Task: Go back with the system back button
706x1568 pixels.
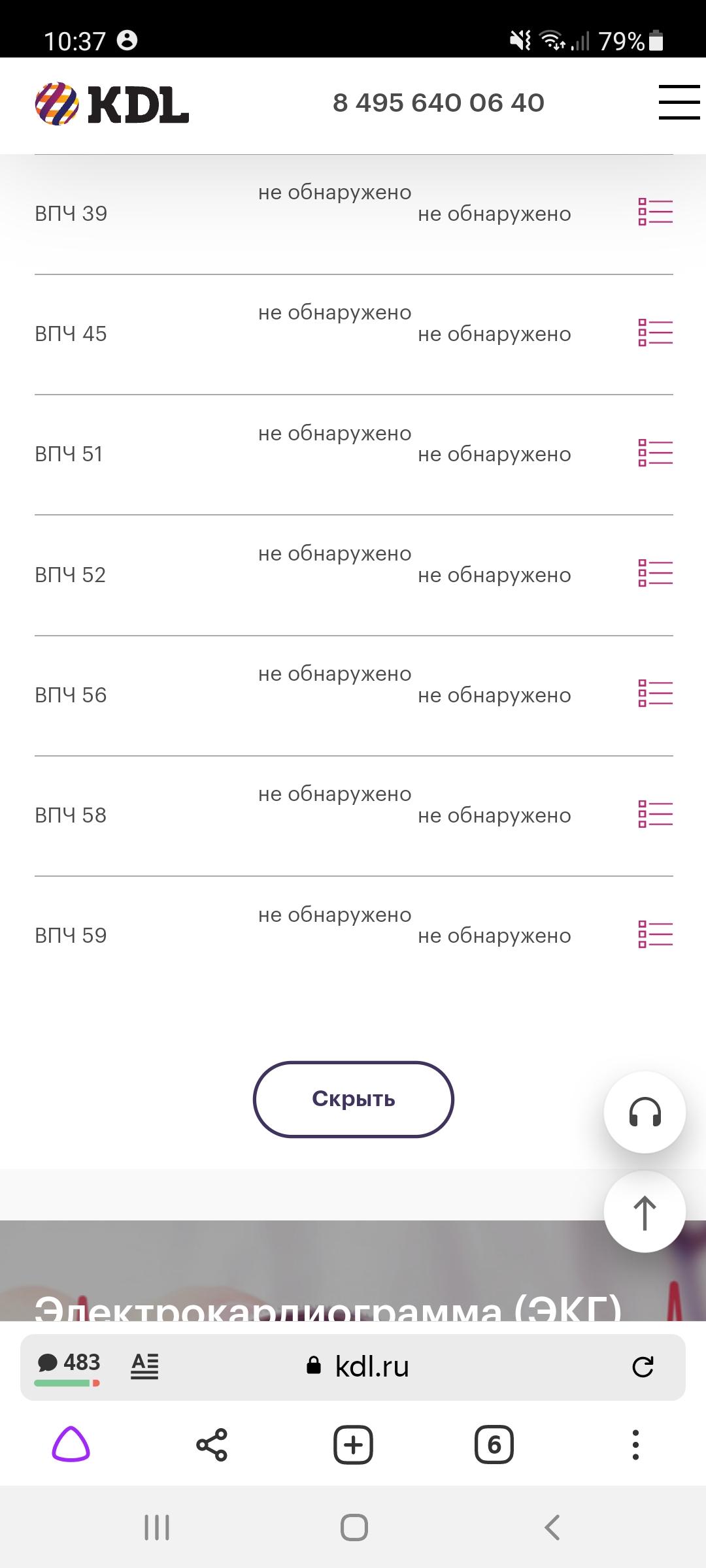Action: [x=552, y=1527]
